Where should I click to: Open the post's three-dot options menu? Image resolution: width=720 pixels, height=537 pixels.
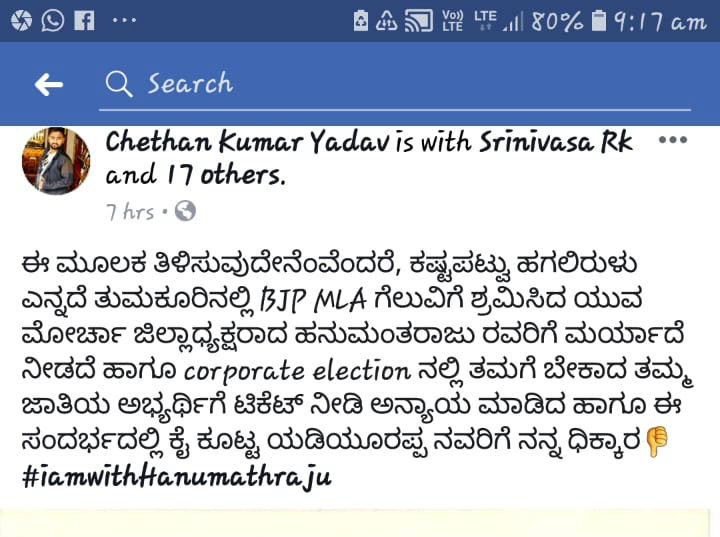coord(673,141)
